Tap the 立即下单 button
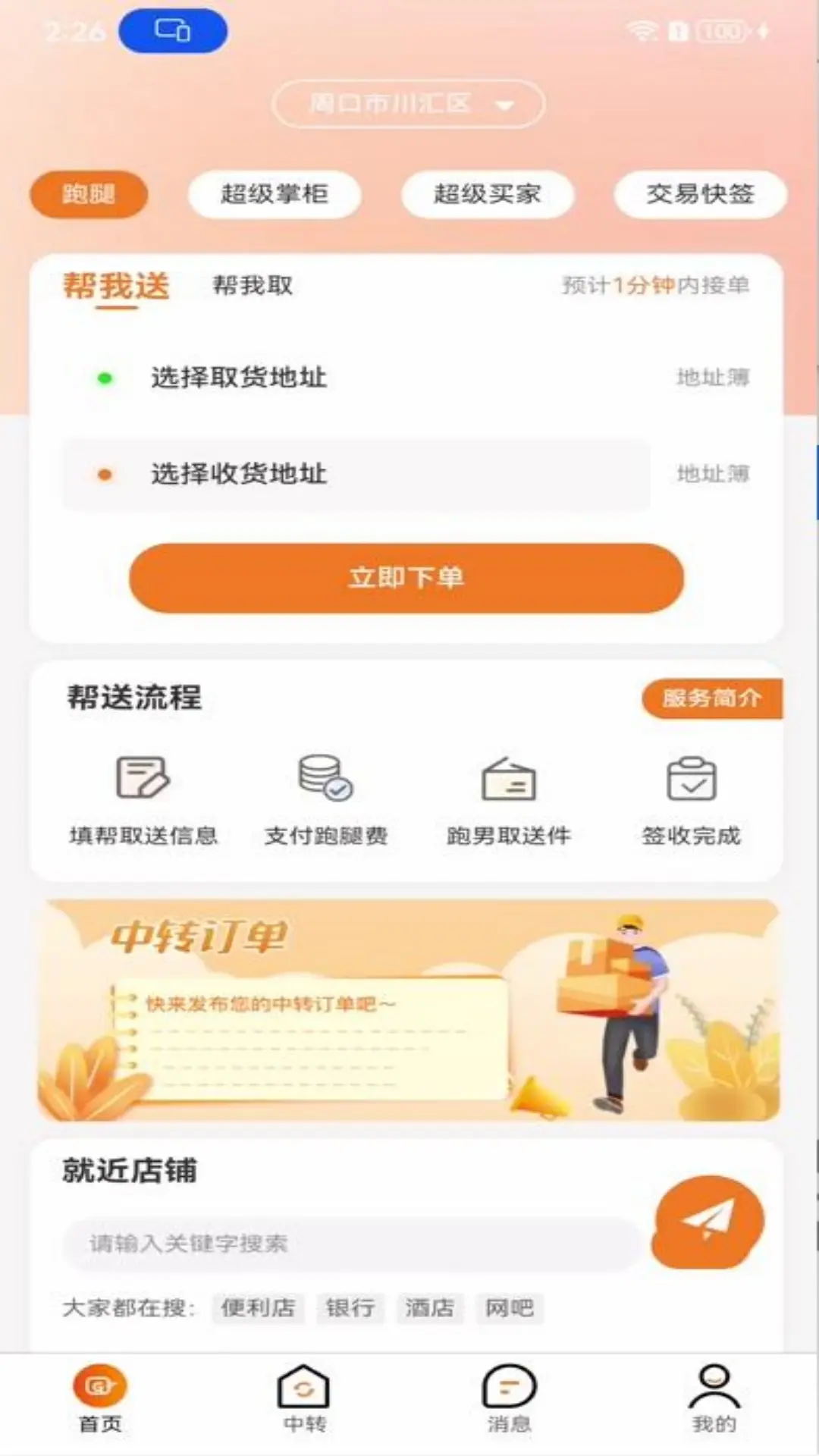 click(x=406, y=578)
